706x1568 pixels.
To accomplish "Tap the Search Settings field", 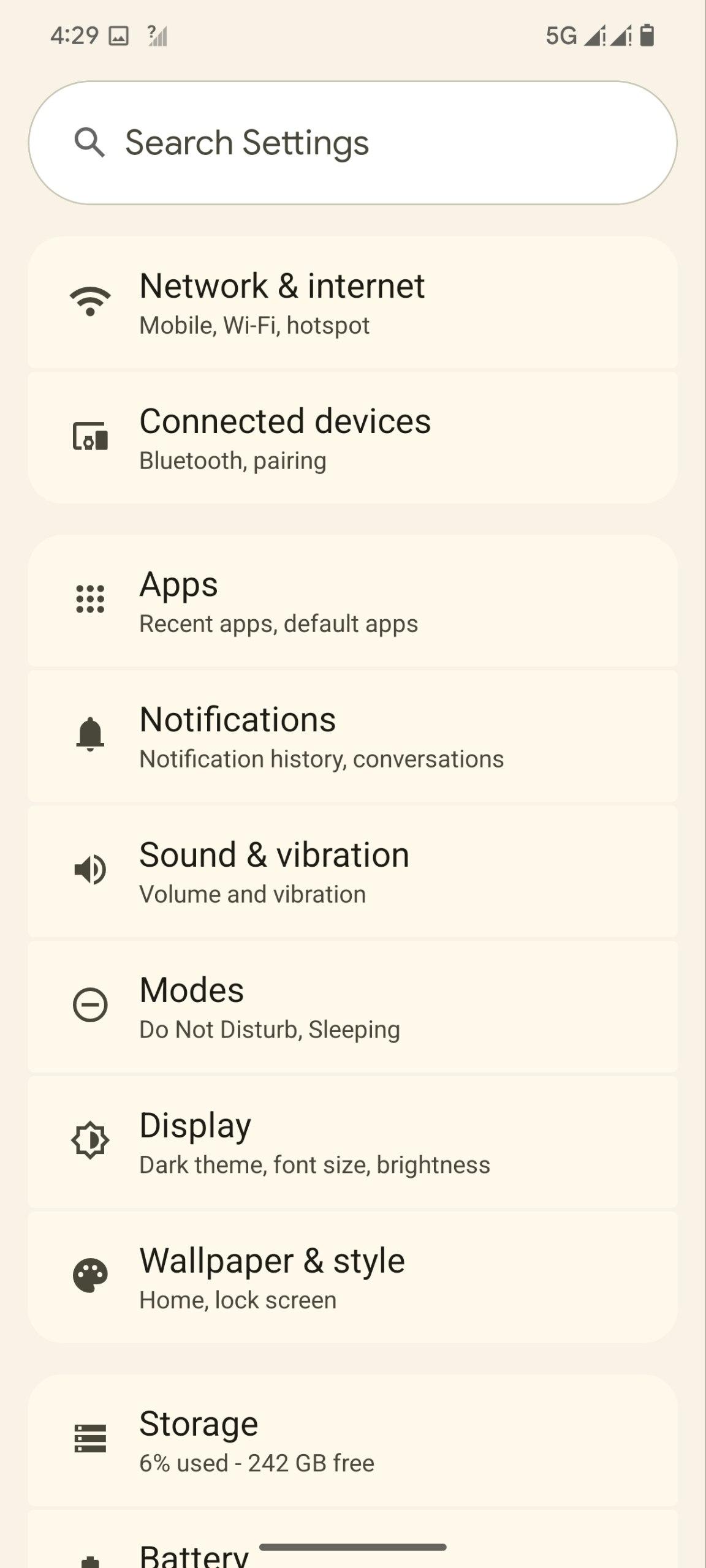I will (x=353, y=143).
